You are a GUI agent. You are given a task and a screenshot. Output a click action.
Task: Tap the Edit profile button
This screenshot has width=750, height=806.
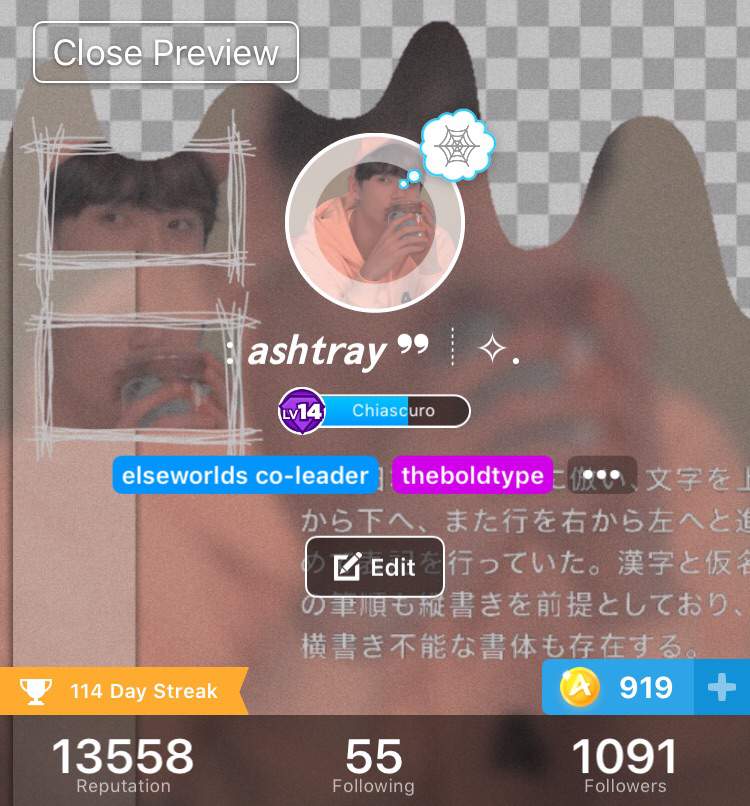click(375, 567)
